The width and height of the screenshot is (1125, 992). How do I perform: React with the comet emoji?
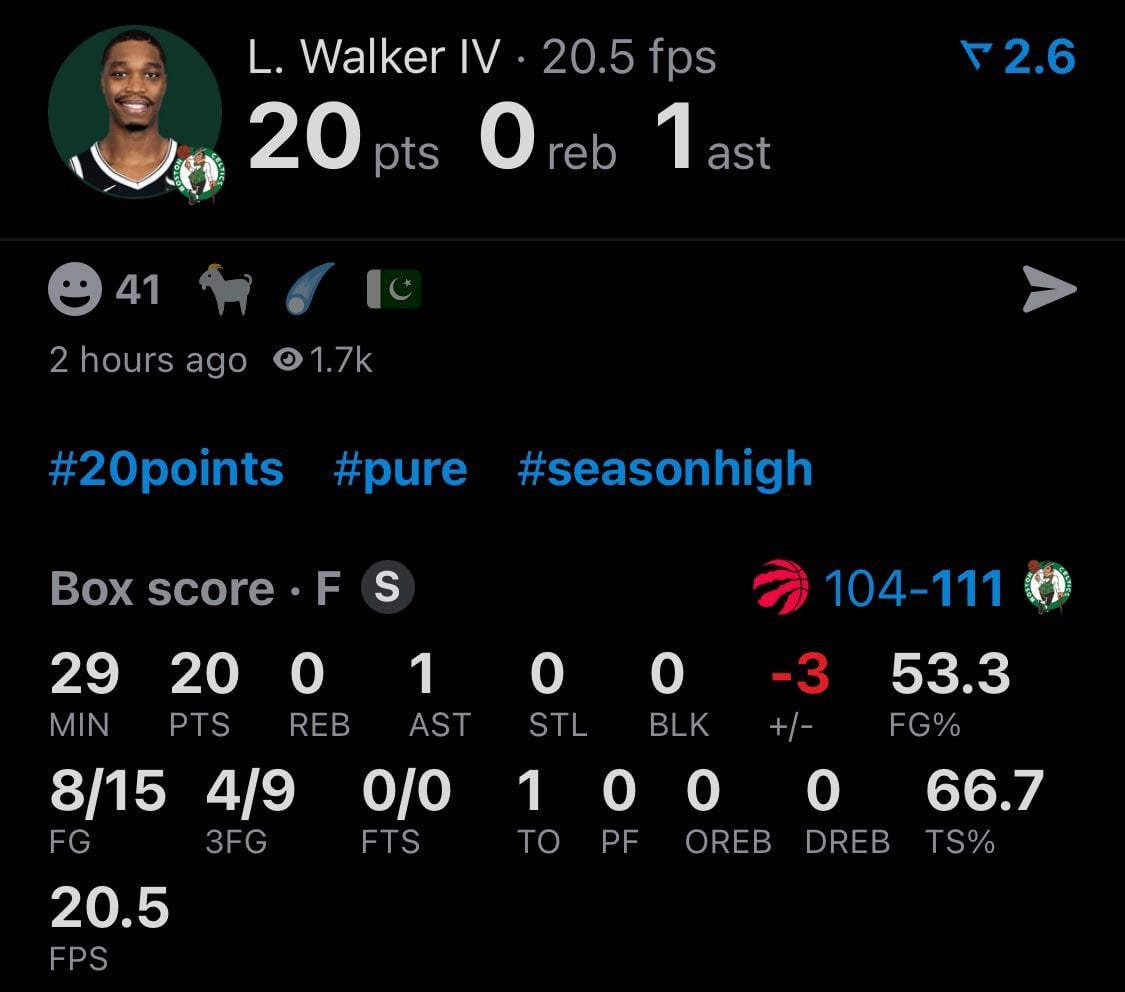click(x=310, y=289)
